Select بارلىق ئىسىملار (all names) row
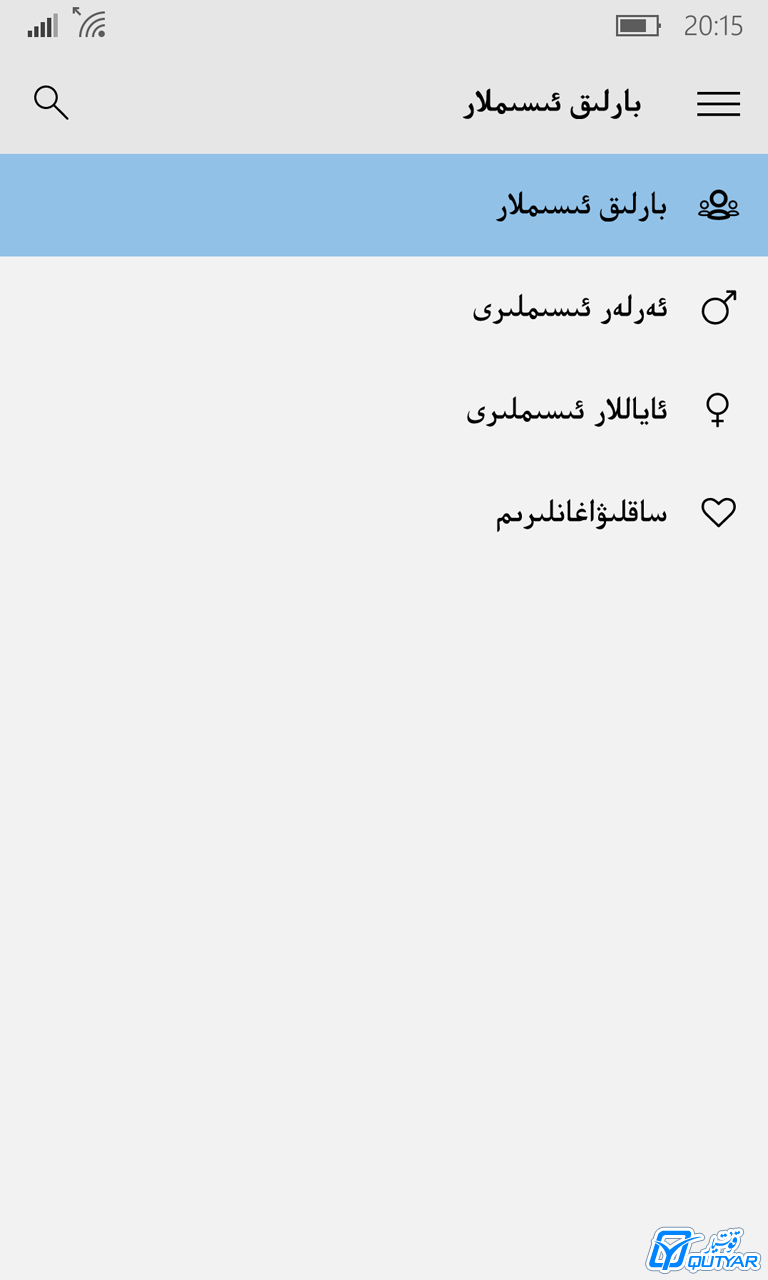The image size is (768, 1280). [x=384, y=205]
